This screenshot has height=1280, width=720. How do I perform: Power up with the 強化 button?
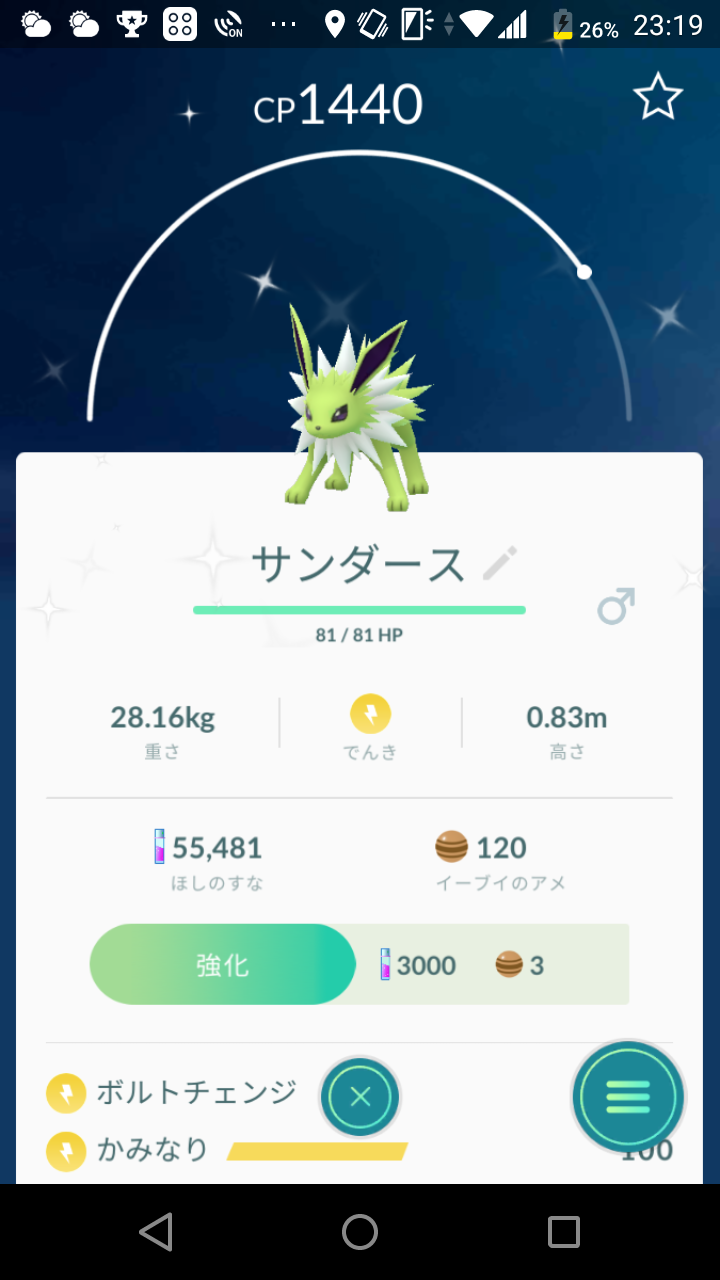(222, 965)
